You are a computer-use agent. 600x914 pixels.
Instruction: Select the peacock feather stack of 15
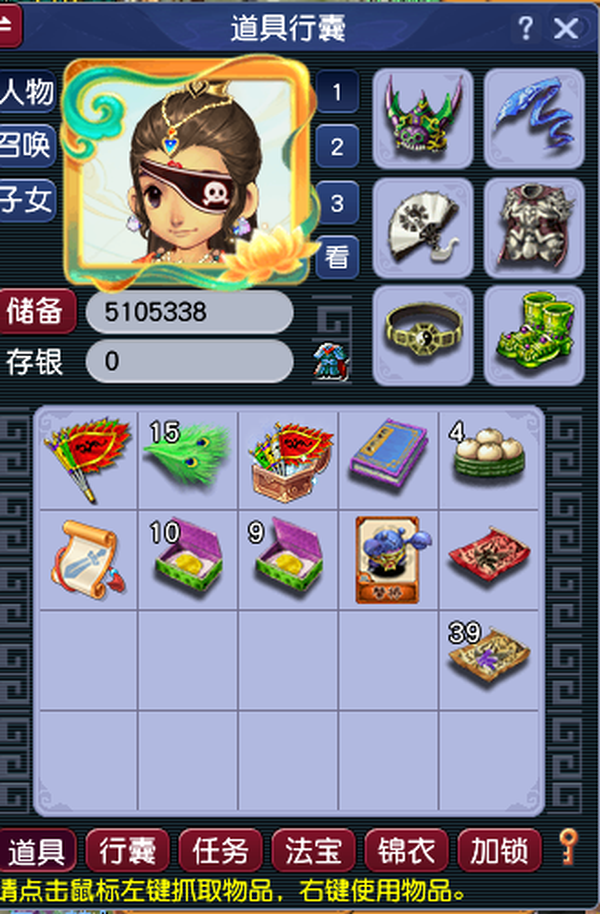pos(188,460)
